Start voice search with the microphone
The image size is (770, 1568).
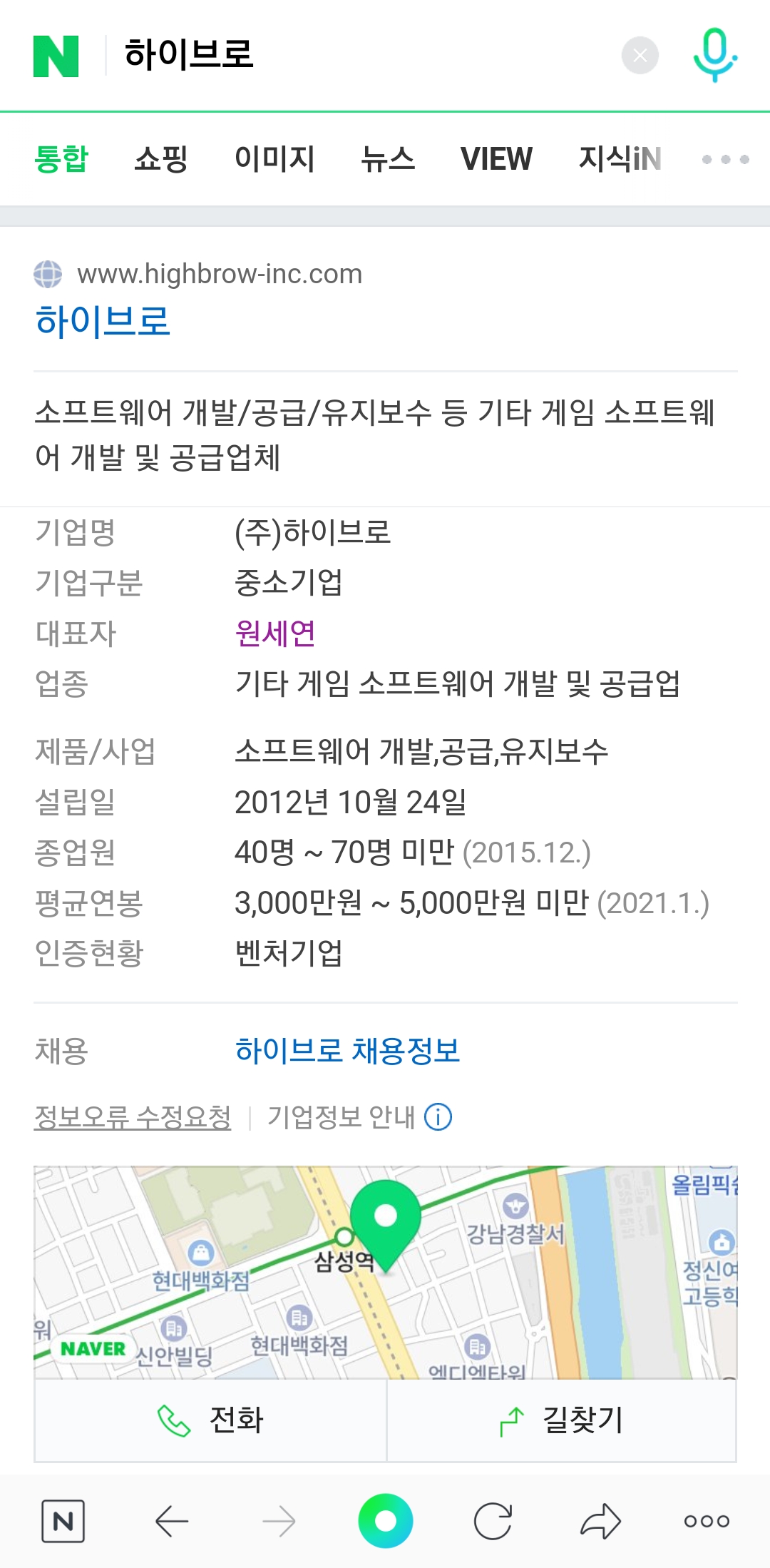pyautogui.click(x=714, y=55)
